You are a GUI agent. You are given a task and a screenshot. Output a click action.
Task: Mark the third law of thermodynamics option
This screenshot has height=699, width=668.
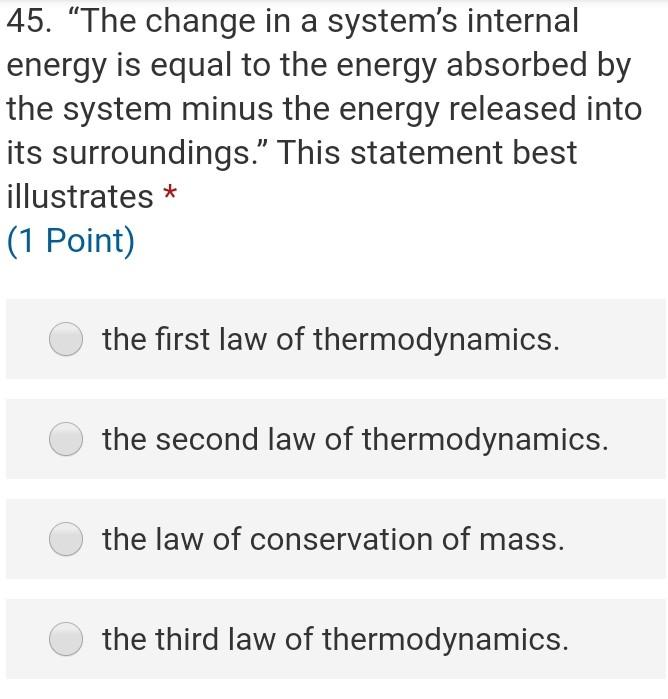[x=66, y=638]
